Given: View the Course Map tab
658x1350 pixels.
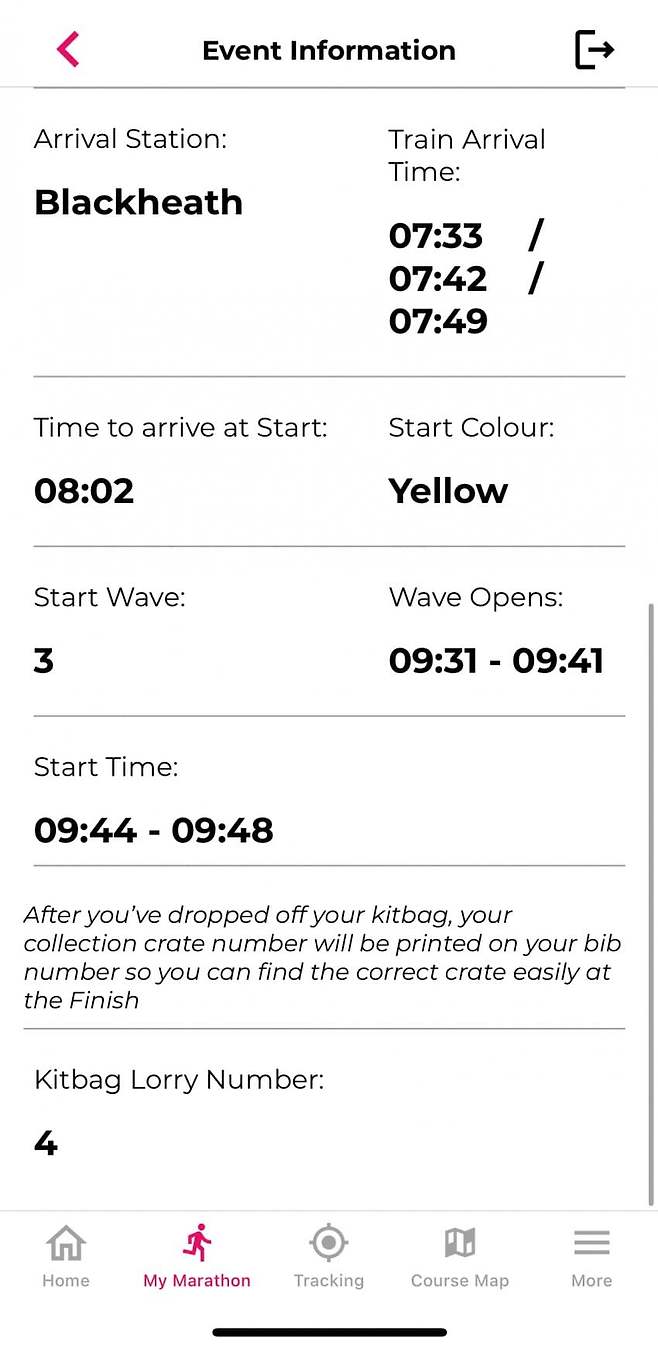Looking at the screenshot, I should [459, 1256].
